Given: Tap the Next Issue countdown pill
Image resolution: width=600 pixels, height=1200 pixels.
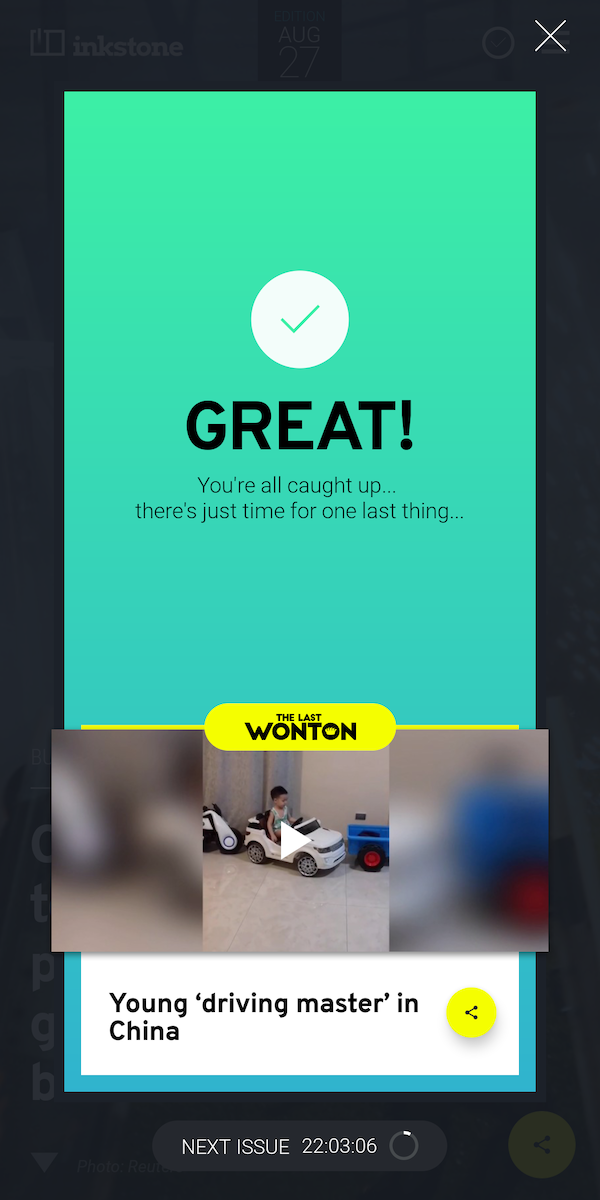Looking at the screenshot, I should [299, 1146].
